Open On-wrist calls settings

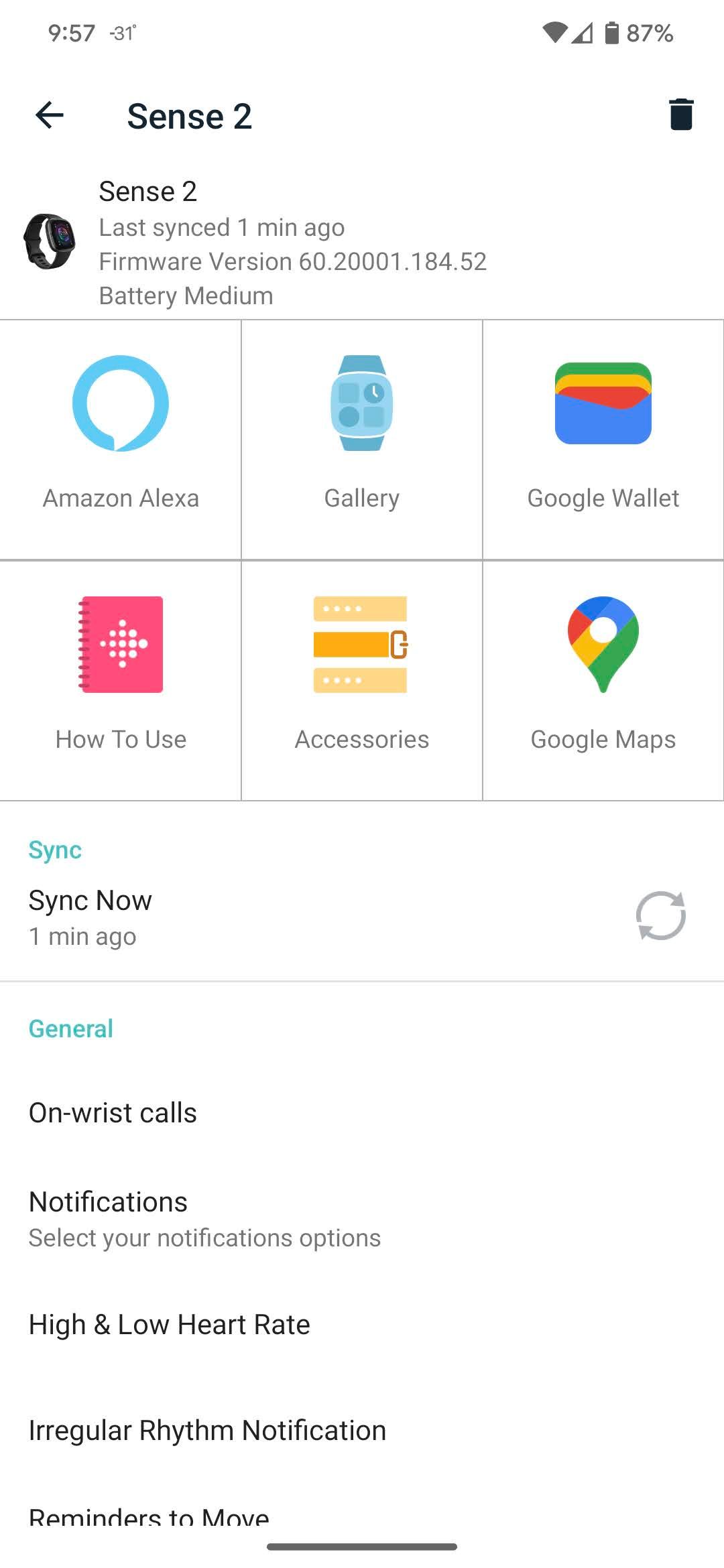(x=113, y=1113)
